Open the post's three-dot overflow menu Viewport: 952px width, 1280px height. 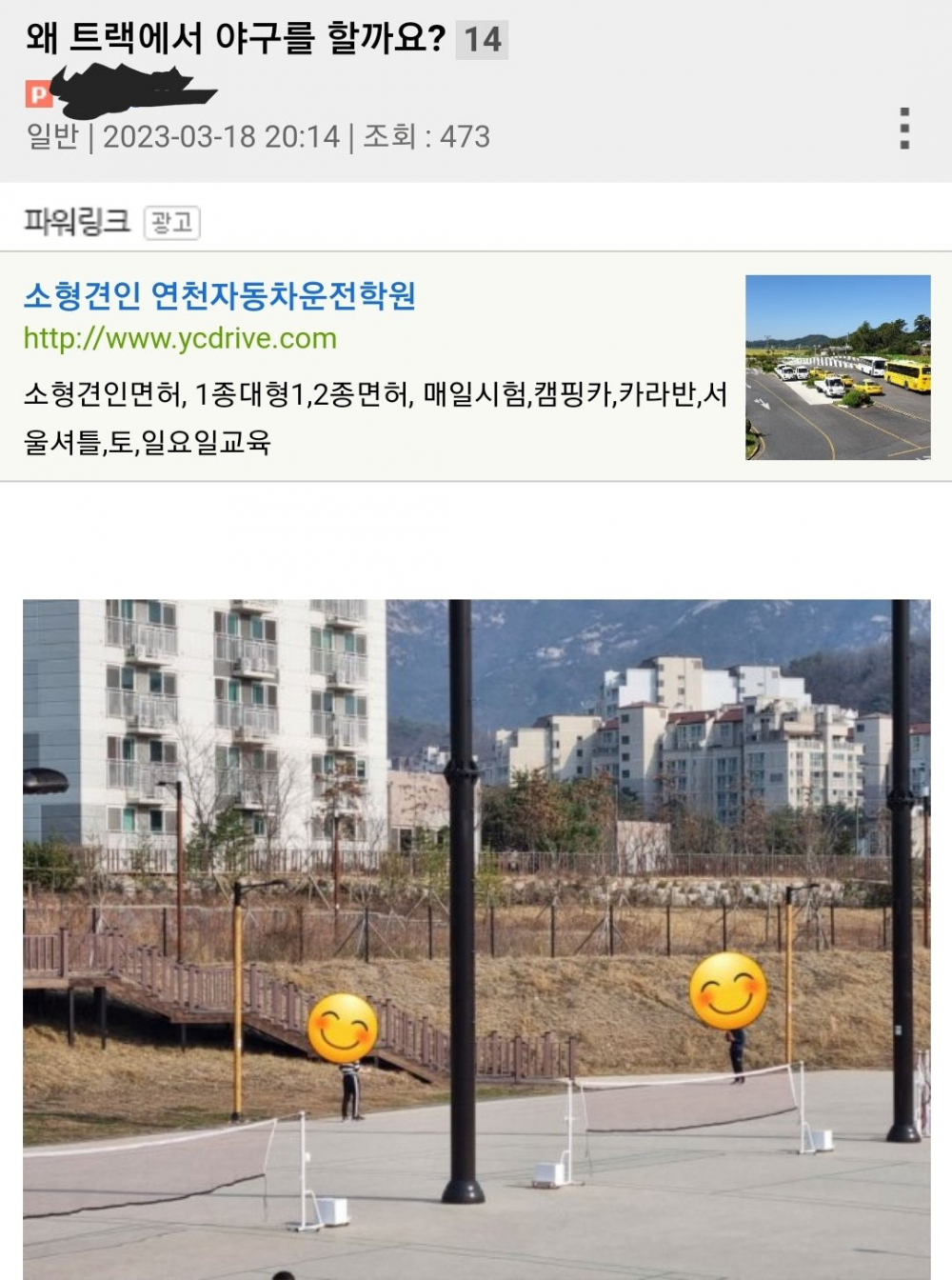pyautogui.click(x=903, y=128)
